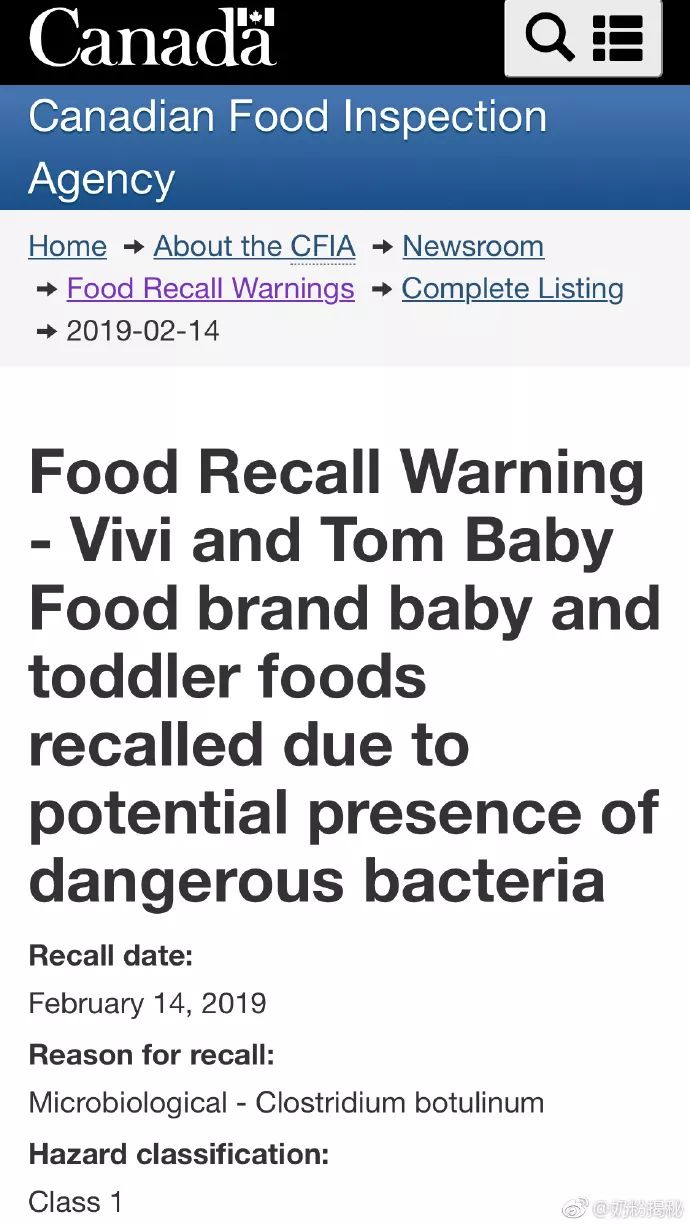Open the About the CFIA link

point(254,246)
